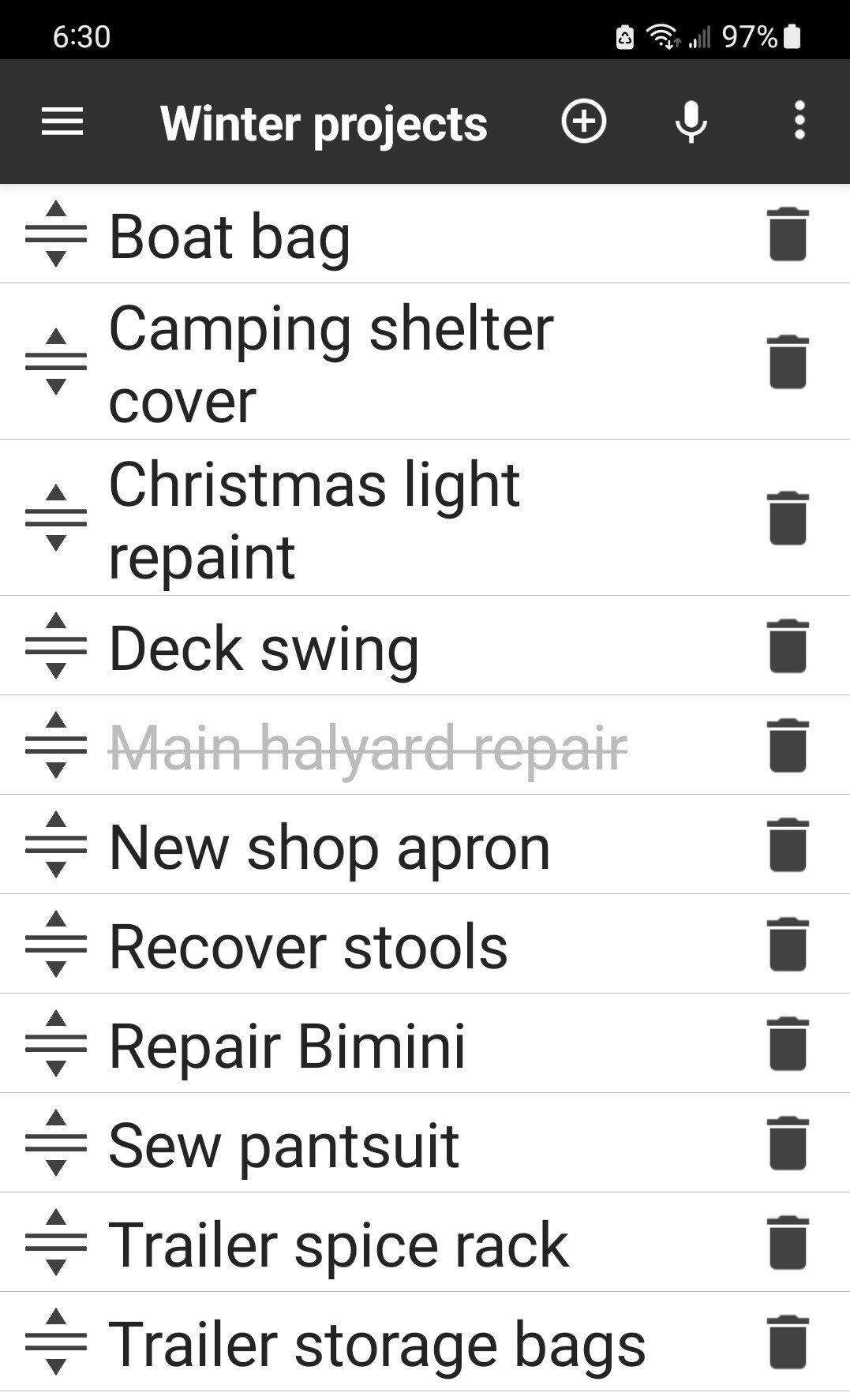Mark Sew pantsuit as done
This screenshot has height=1400, width=850.
tap(284, 1144)
